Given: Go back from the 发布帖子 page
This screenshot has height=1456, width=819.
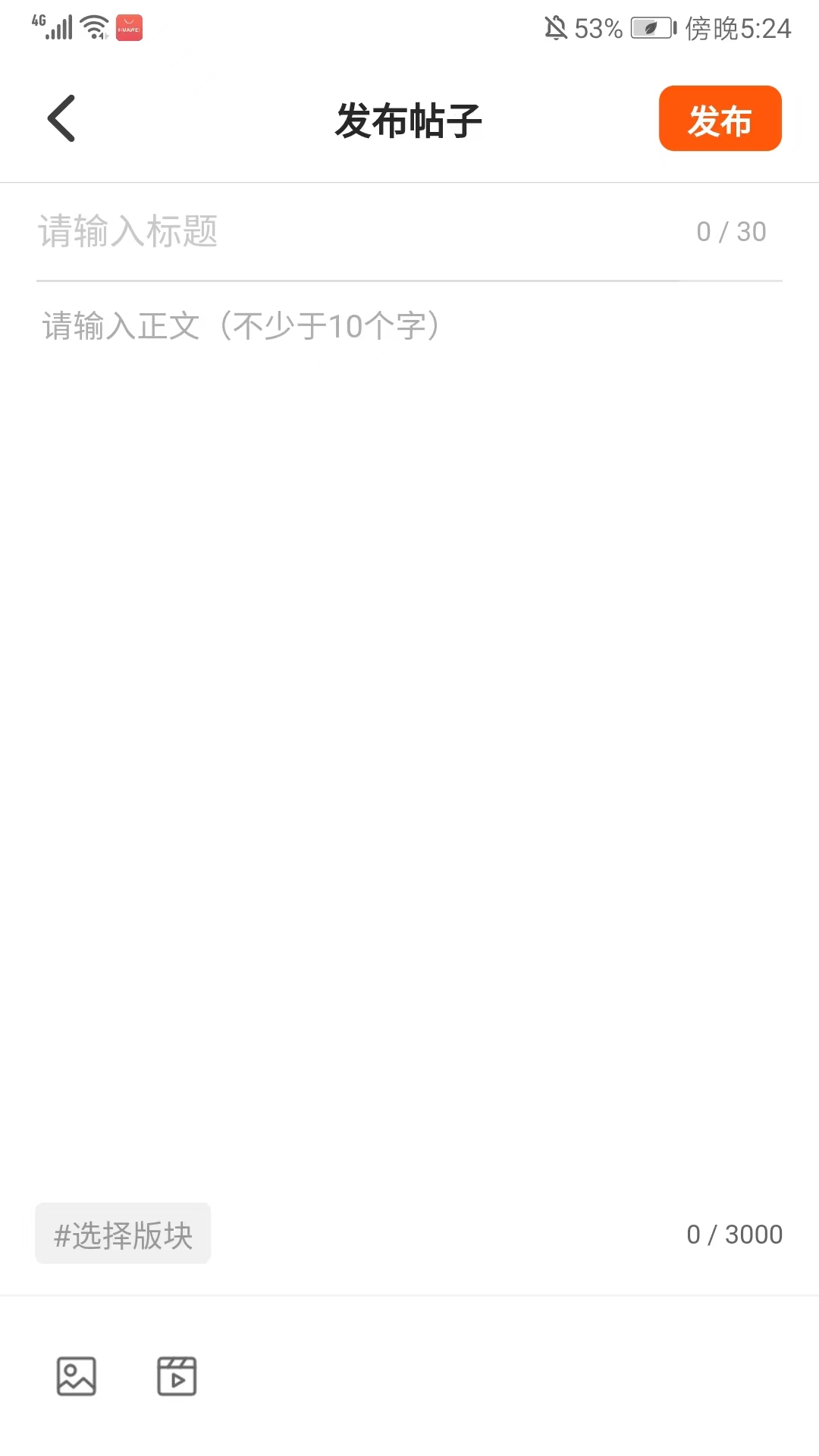Looking at the screenshot, I should (x=61, y=118).
